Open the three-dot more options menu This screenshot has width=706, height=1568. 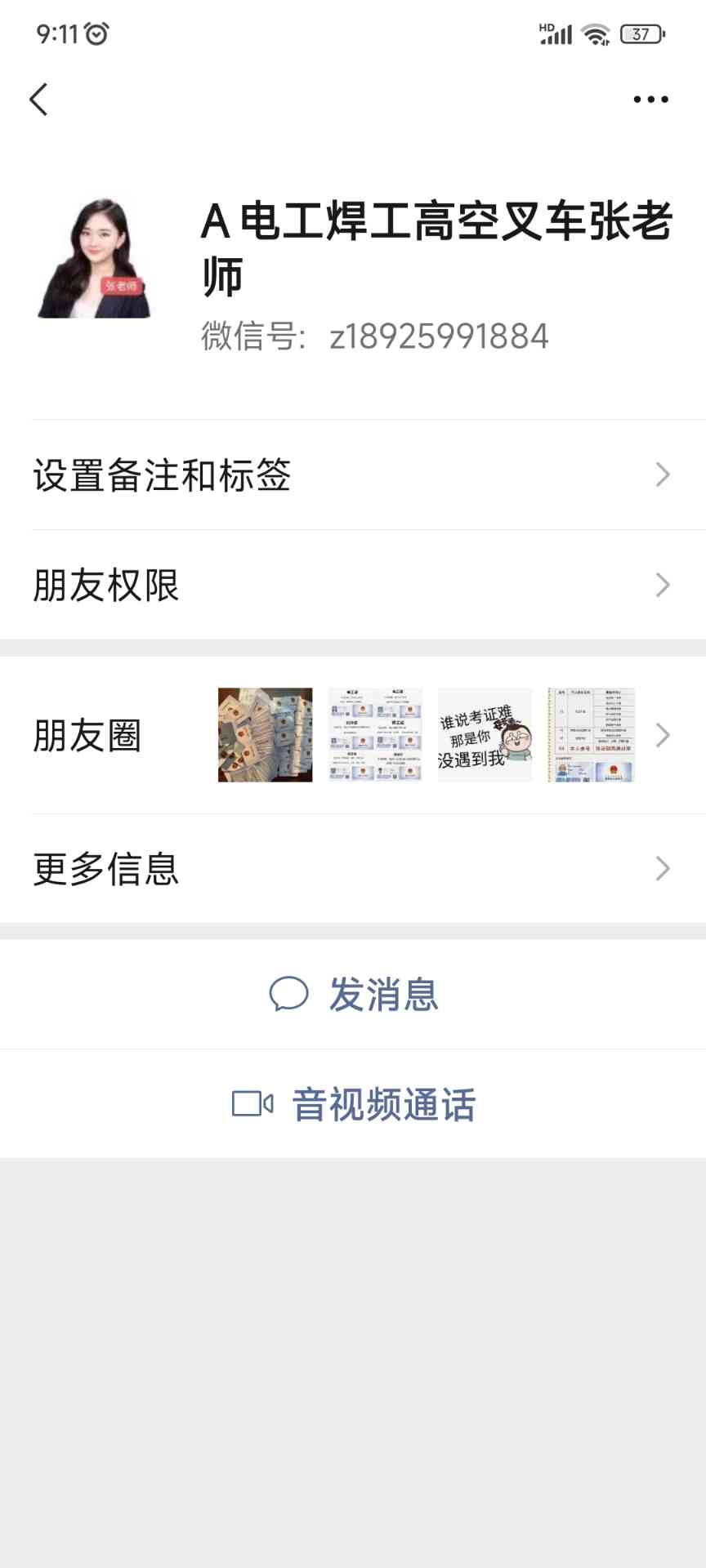(650, 100)
